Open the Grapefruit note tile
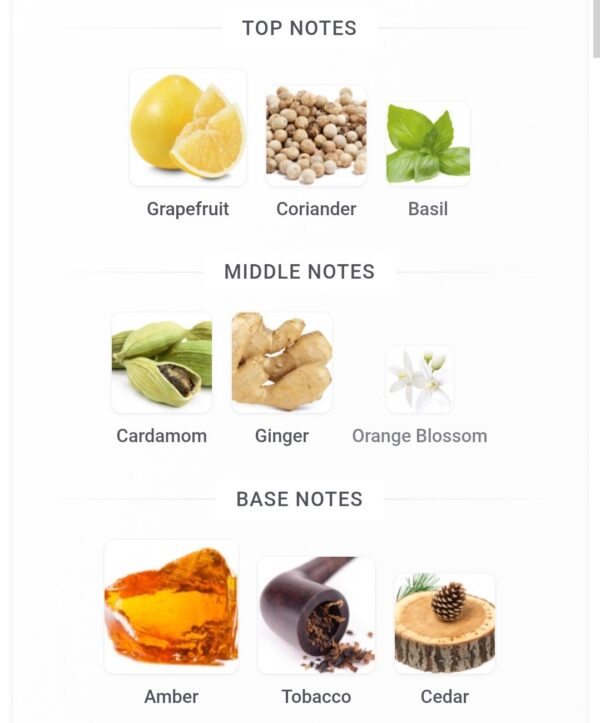Screen dimensions: 600x723 (187, 128)
